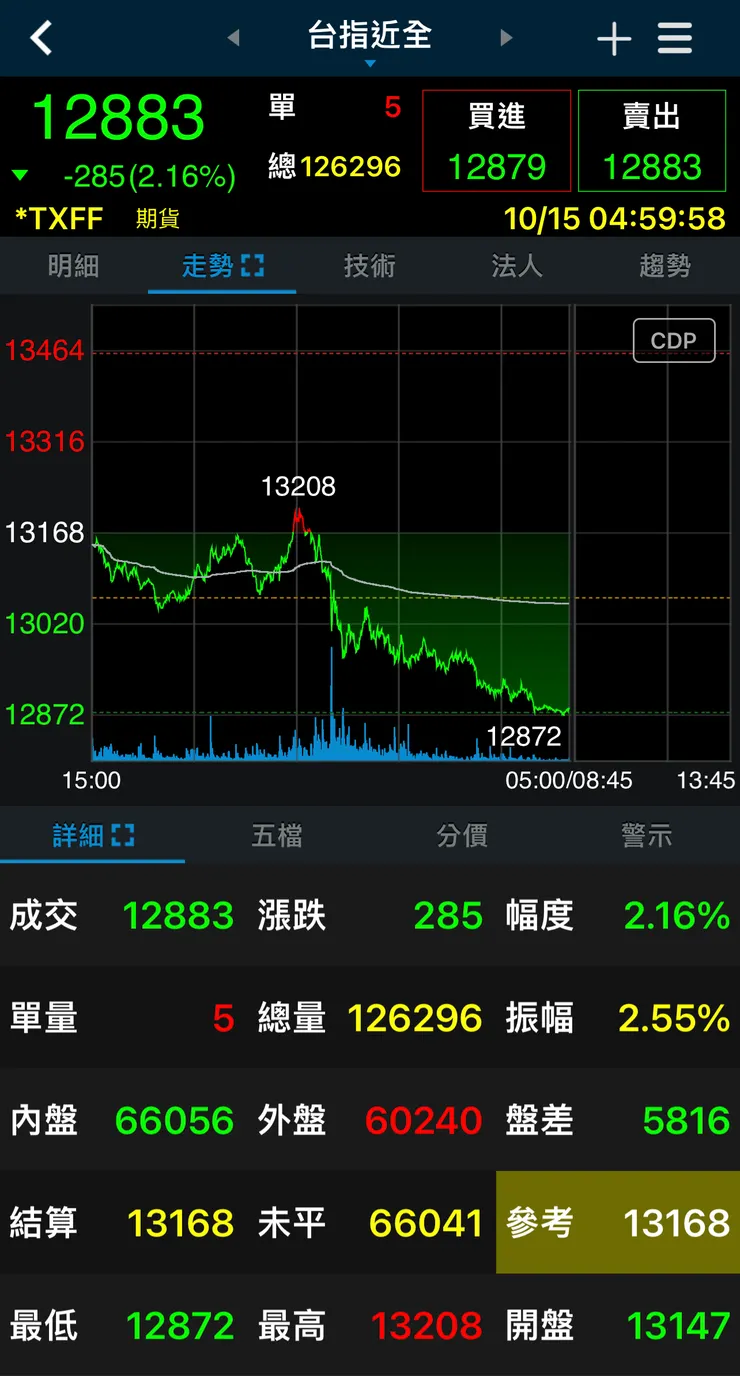Expand the 法人 section
The height and width of the screenshot is (1376, 740).
click(516, 266)
